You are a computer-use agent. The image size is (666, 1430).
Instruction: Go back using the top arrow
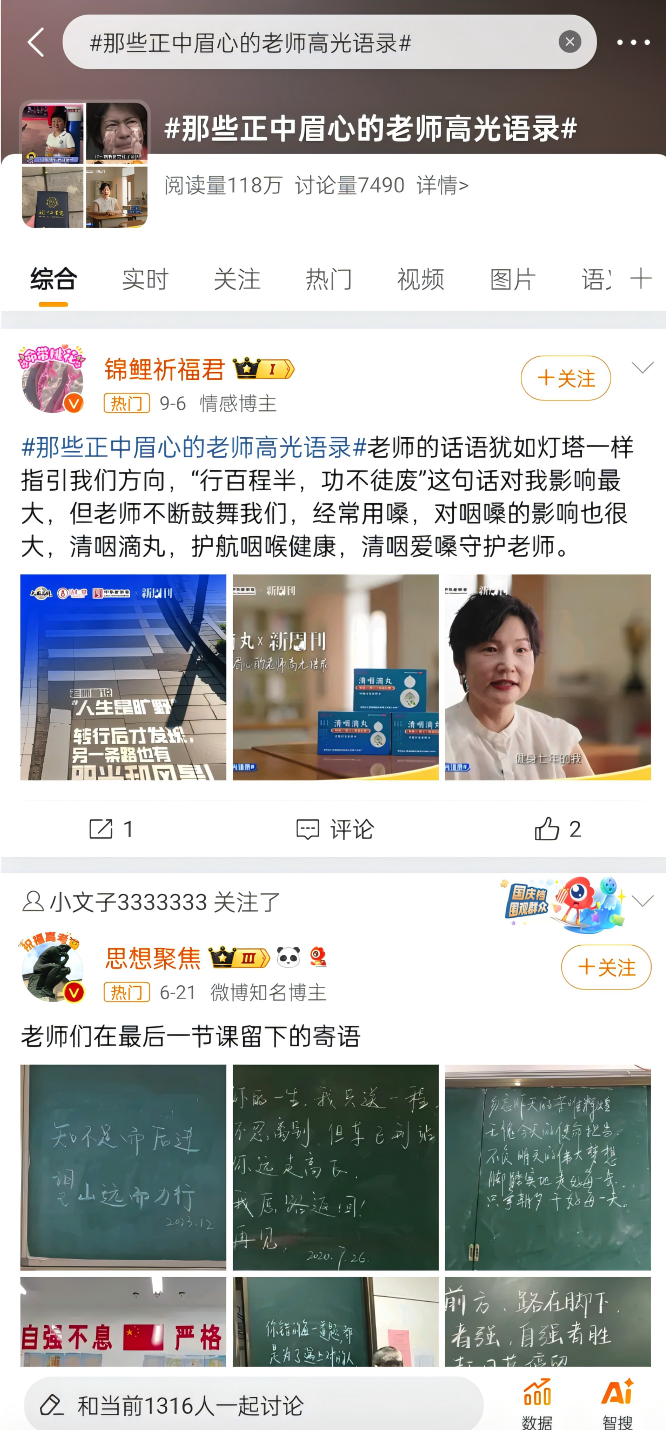(36, 43)
